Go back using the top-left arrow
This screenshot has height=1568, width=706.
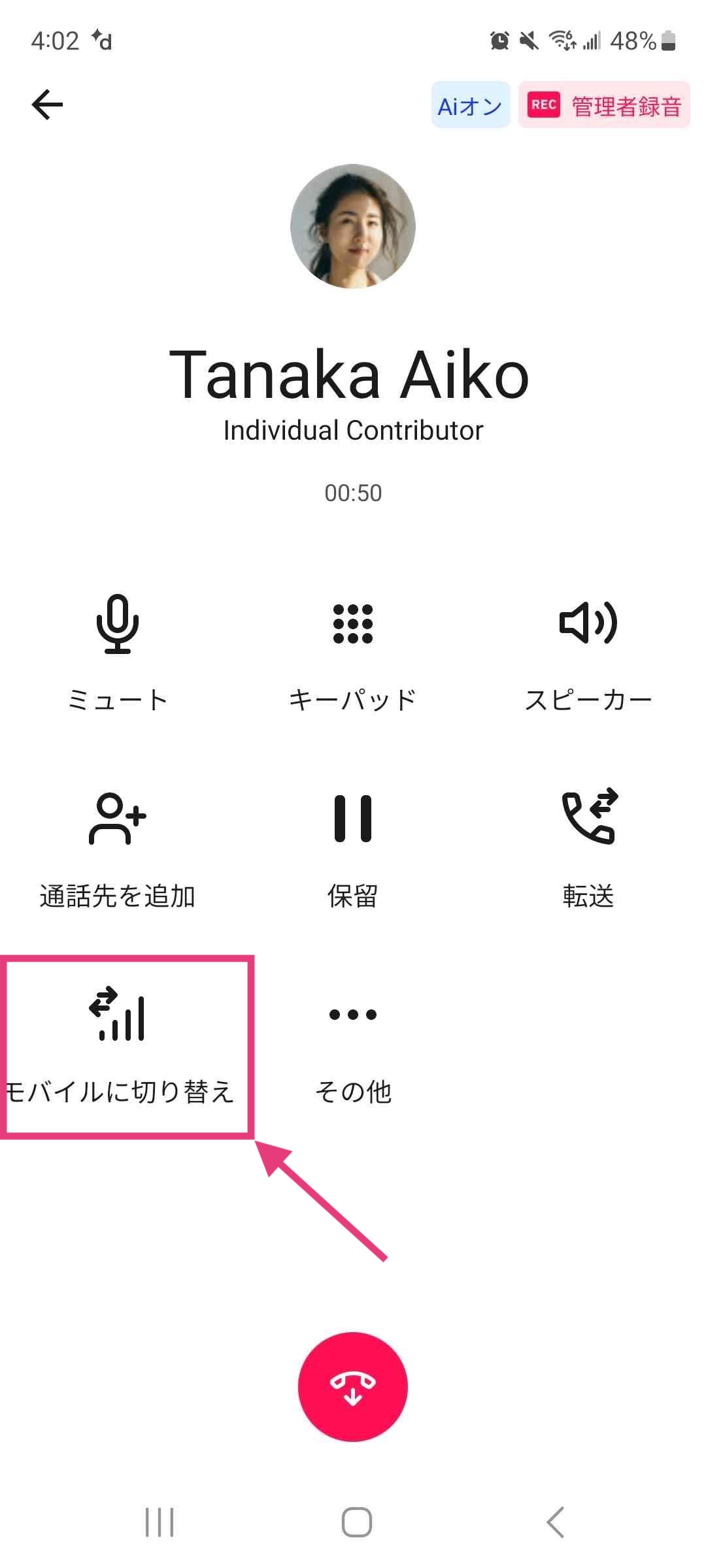coord(47,105)
